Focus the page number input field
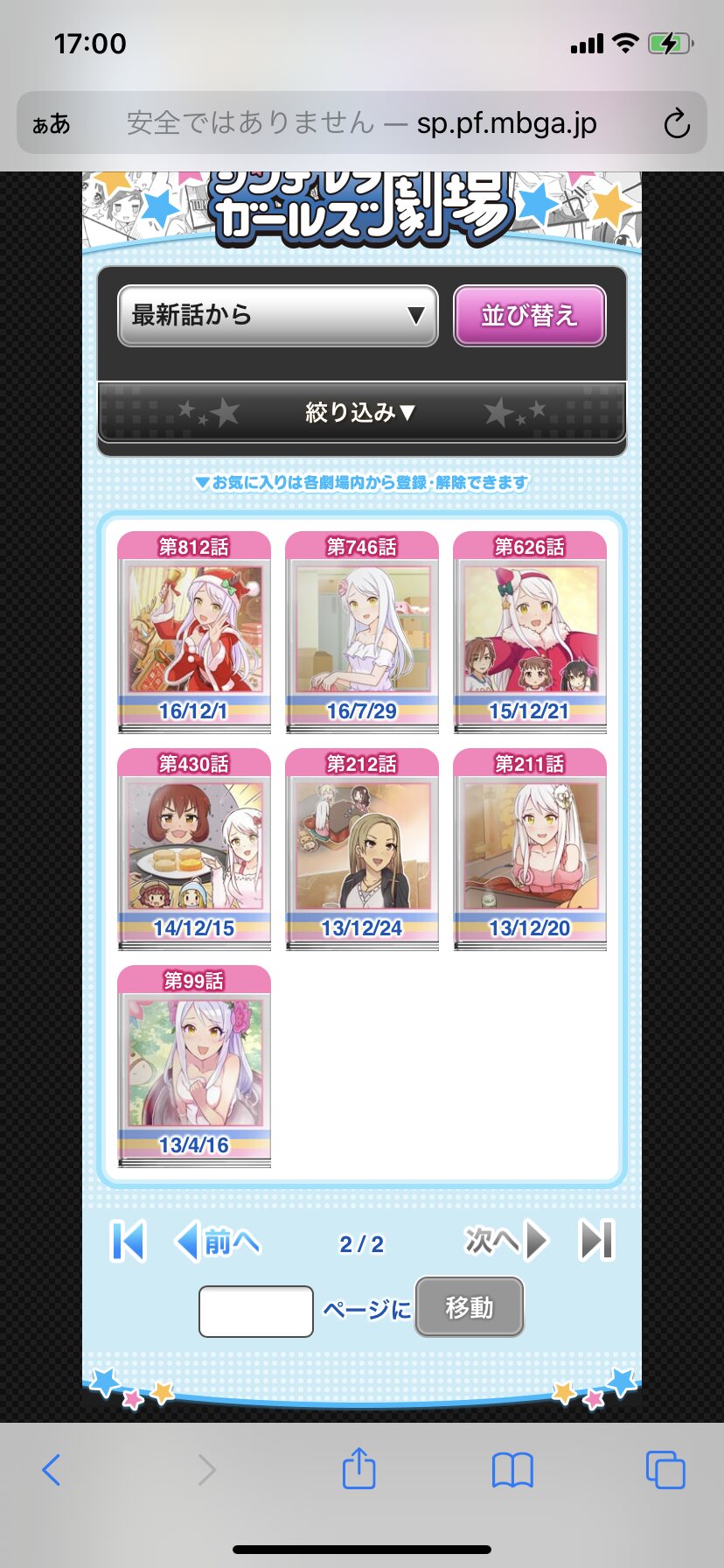724x1568 pixels. 255,1311
